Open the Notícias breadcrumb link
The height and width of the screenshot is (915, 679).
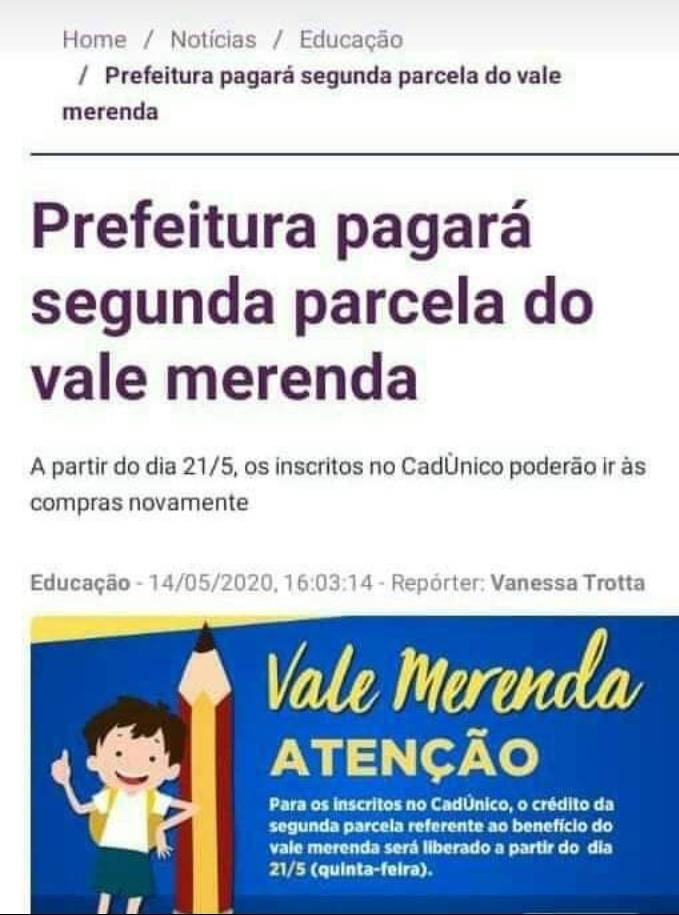[213, 40]
